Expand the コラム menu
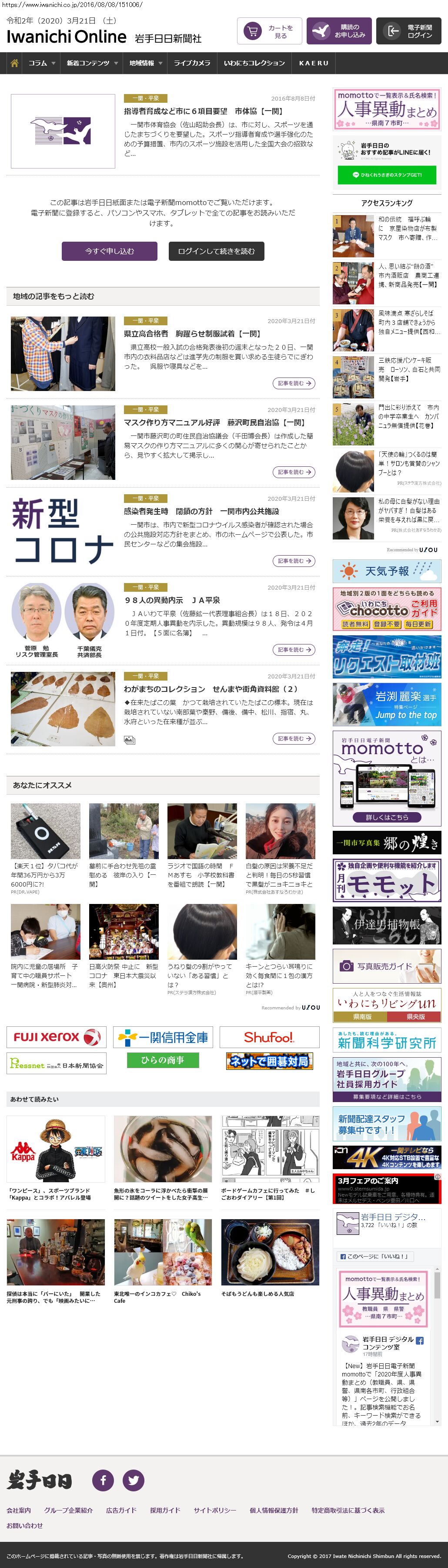Image resolution: width=448 pixels, height=1568 pixels. point(42,63)
